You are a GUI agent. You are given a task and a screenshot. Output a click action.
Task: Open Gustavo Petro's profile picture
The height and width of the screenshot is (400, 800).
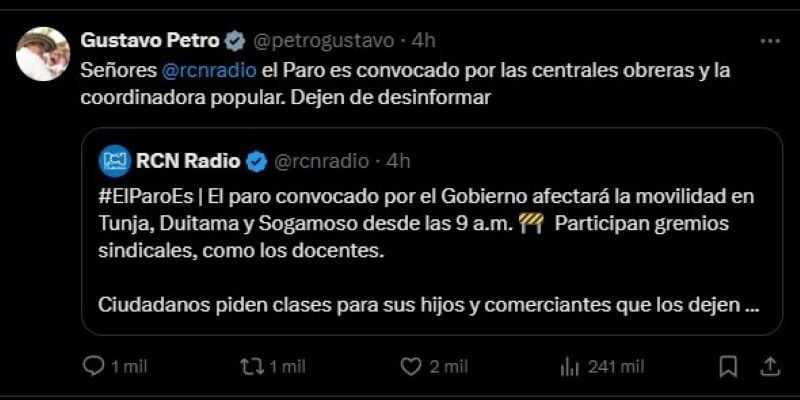coord(43,54)
